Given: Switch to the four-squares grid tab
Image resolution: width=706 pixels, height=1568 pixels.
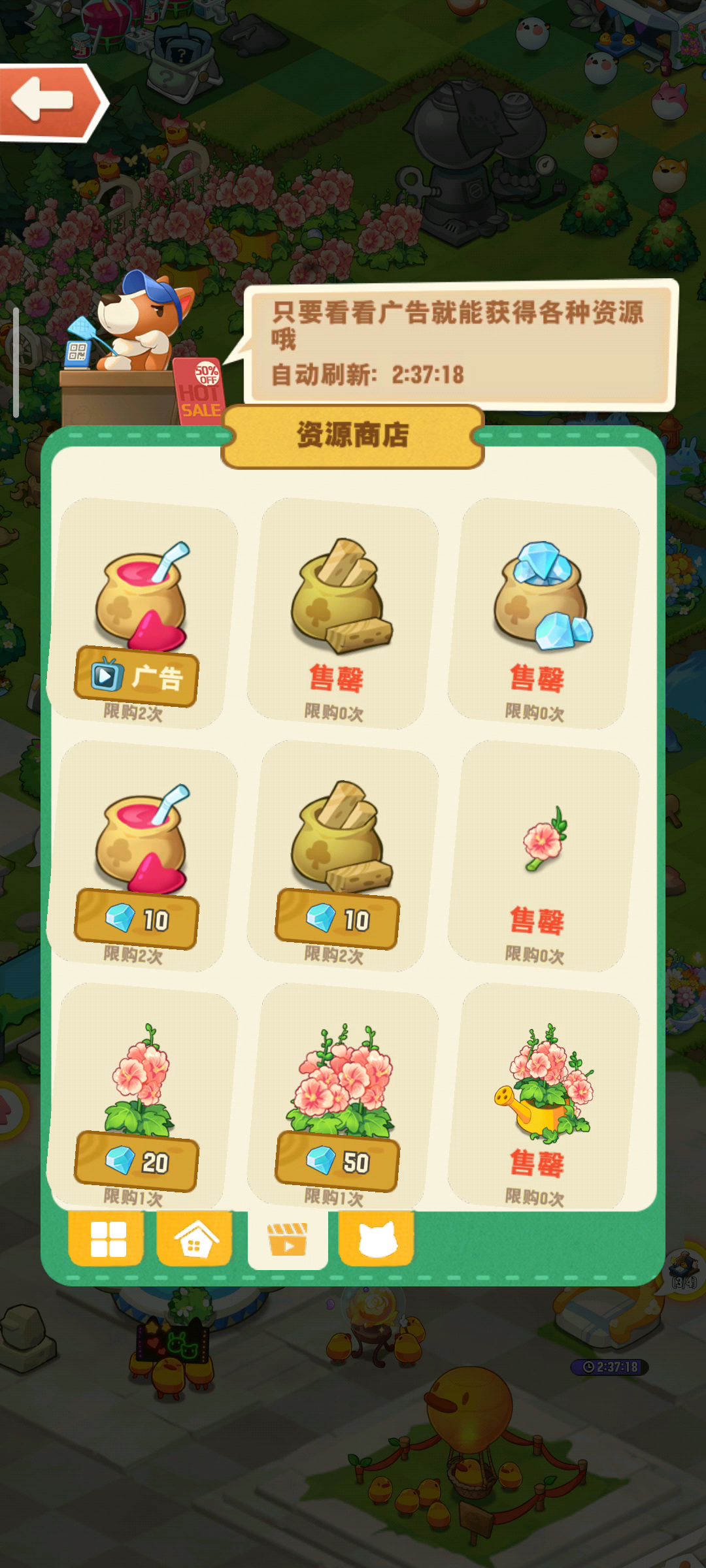Looking at the screenshot, I should pos(107,1239).
